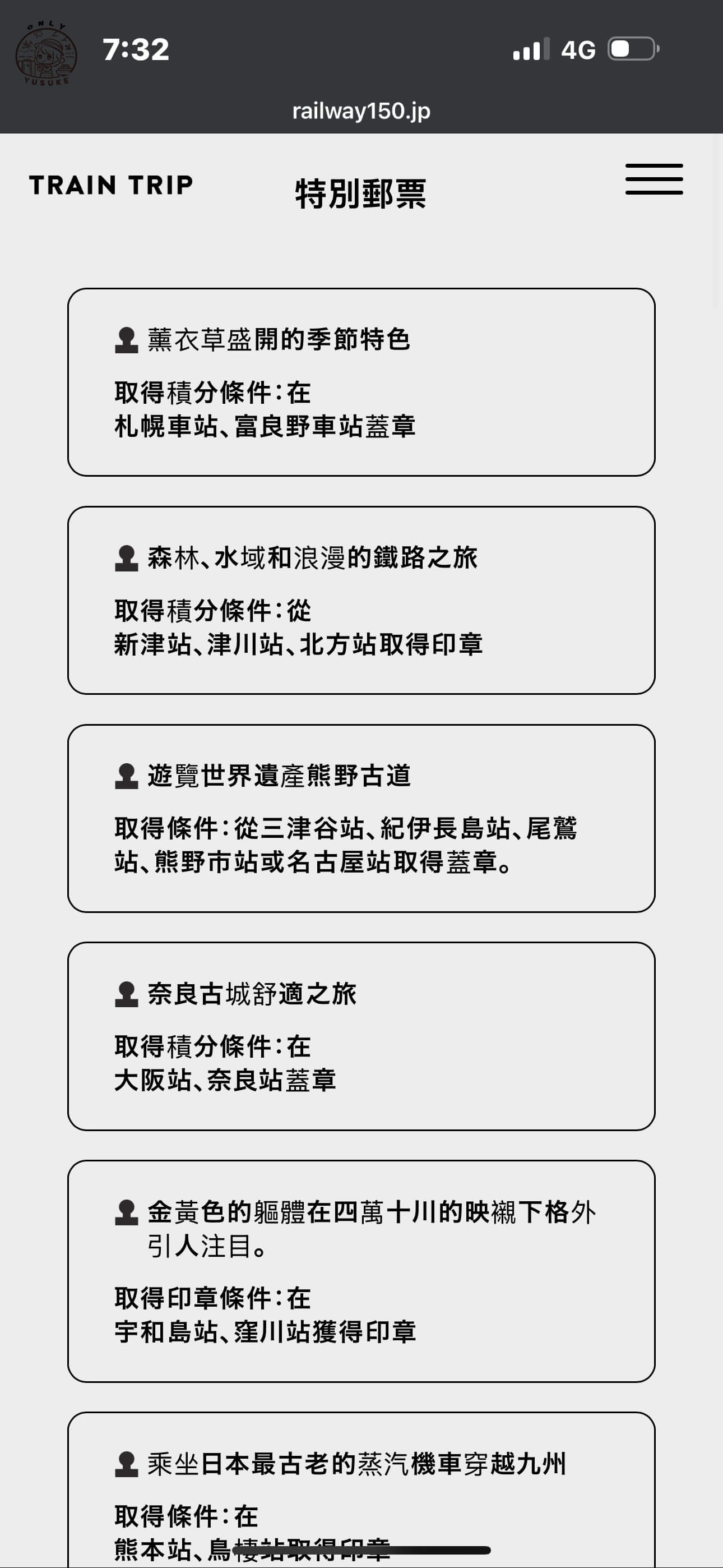View the 奈良古城舒適之旅 stamp card
Screen dimensions: 723x1568
(x=361, y=1036)
